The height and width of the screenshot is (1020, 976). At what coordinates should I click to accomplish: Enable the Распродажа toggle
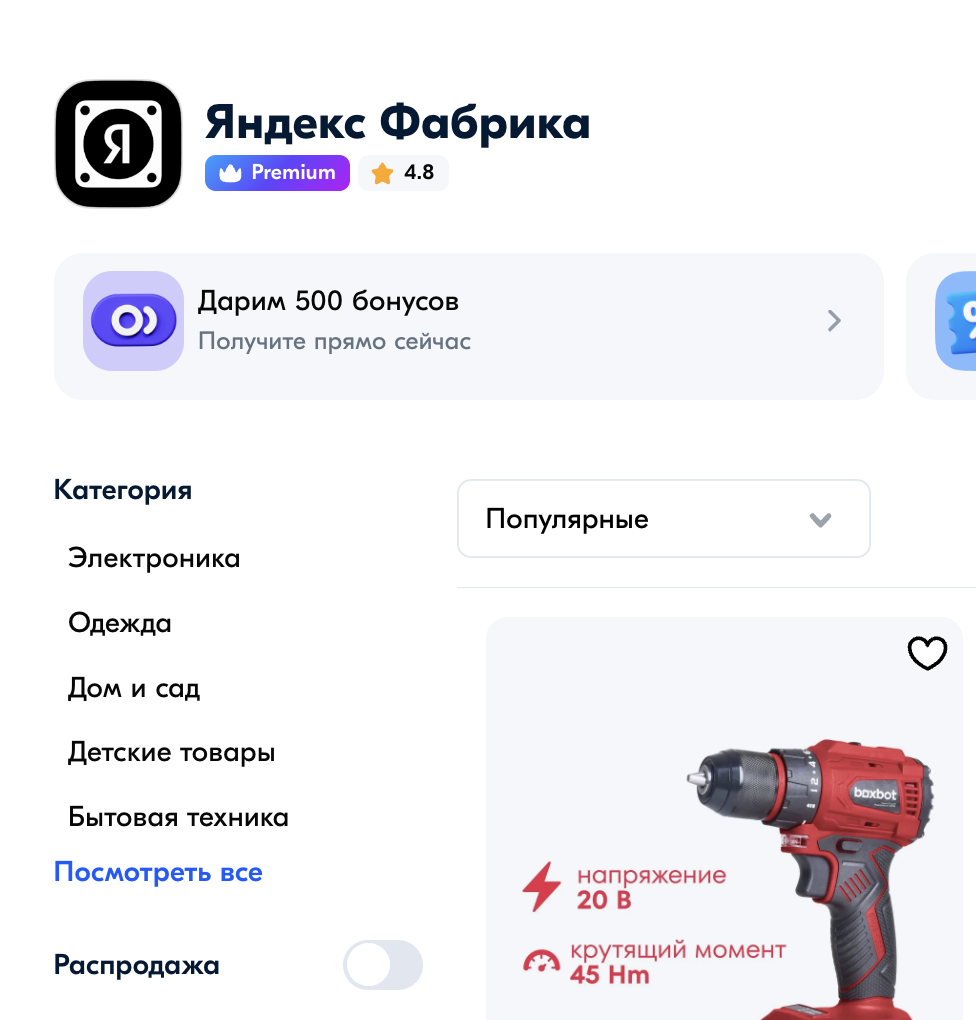tap(382, 965)
